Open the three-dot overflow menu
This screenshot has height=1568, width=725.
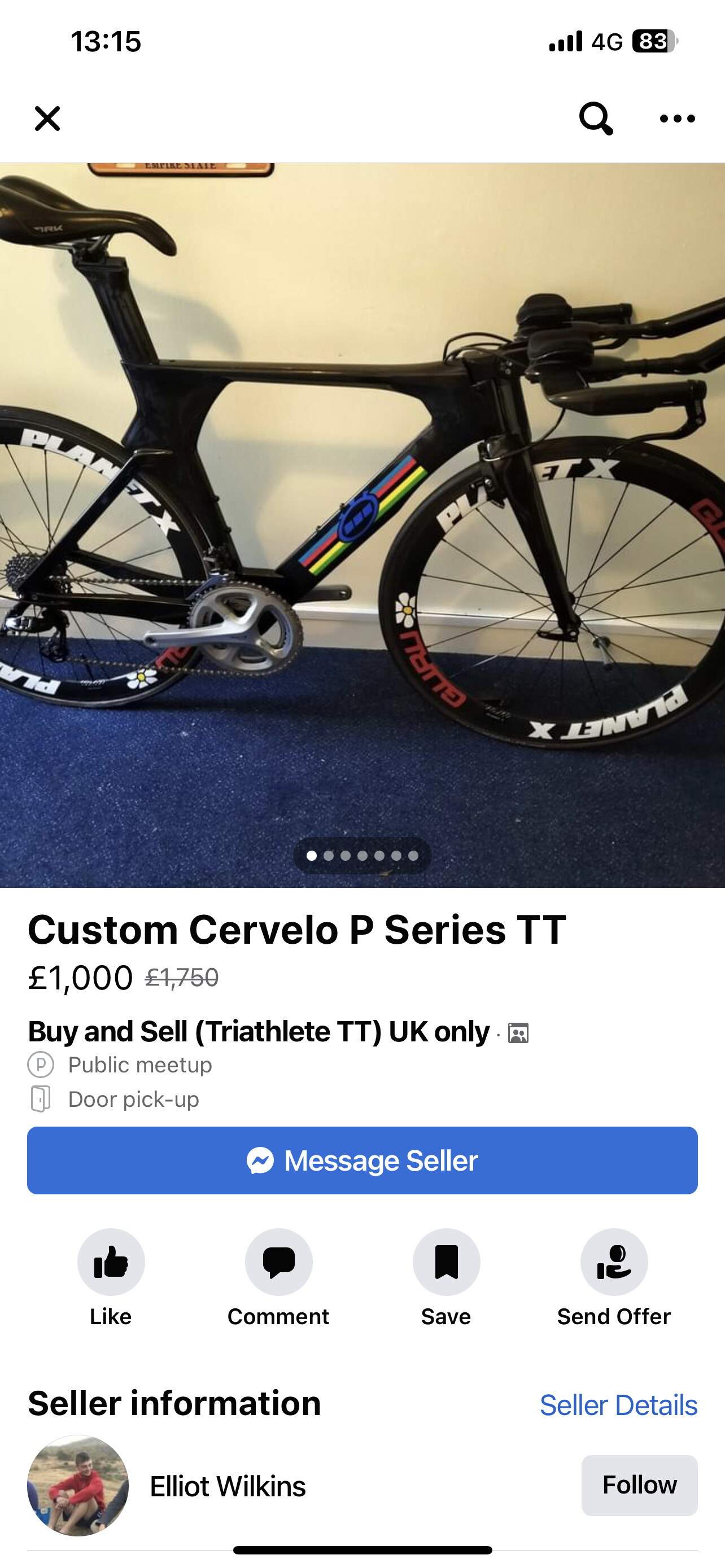click(x=678, y=119)
